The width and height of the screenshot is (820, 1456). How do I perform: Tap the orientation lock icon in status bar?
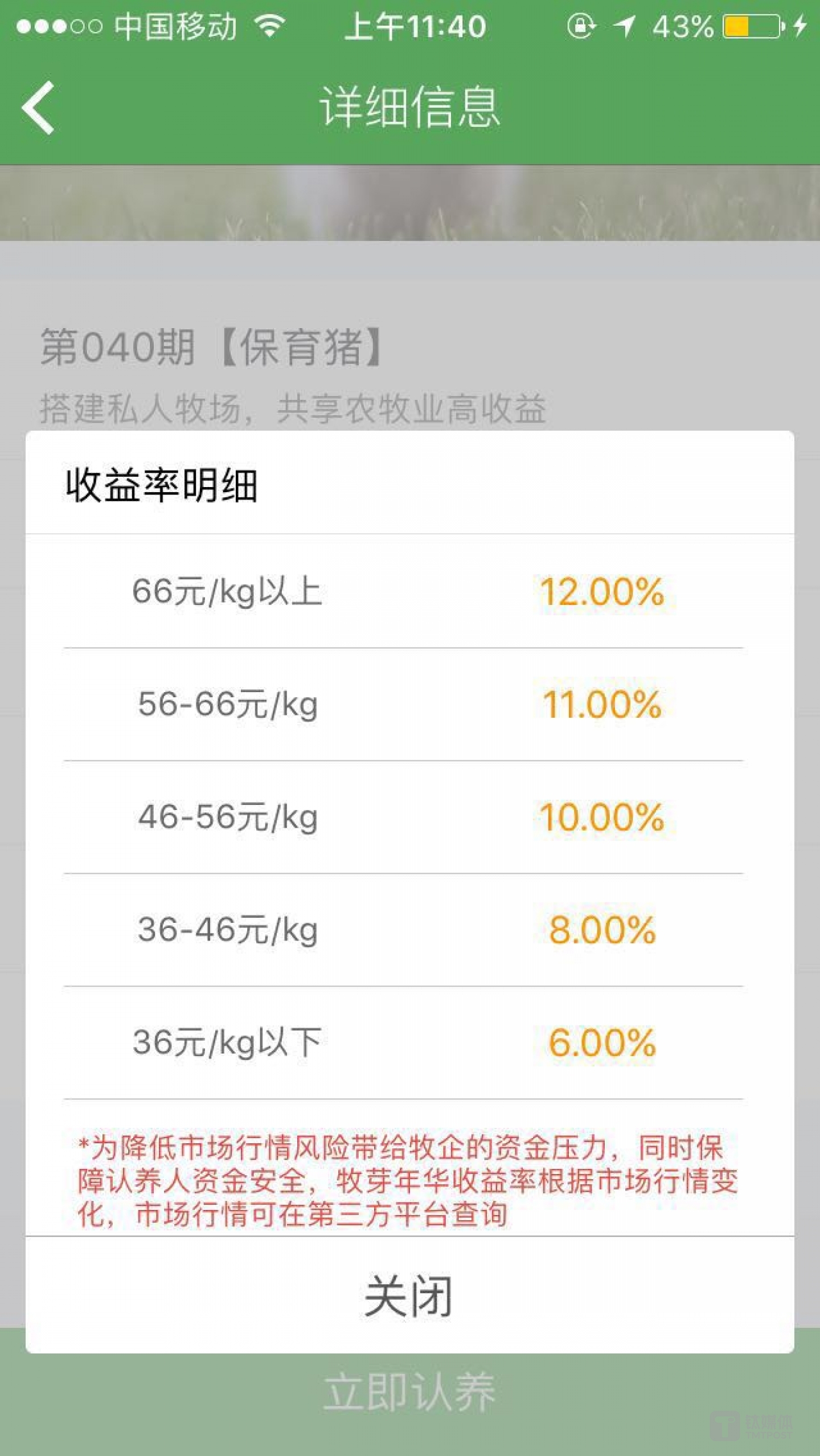point(582,27)
